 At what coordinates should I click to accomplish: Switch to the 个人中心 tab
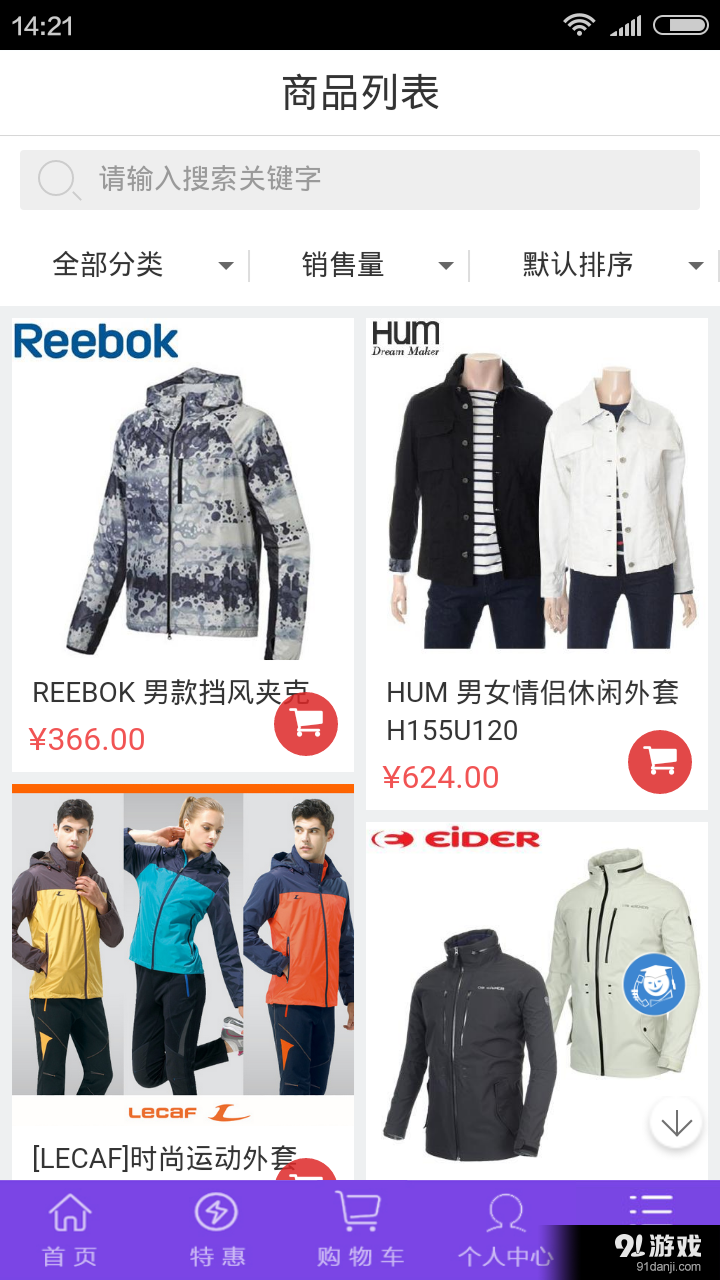point(505,1230)
